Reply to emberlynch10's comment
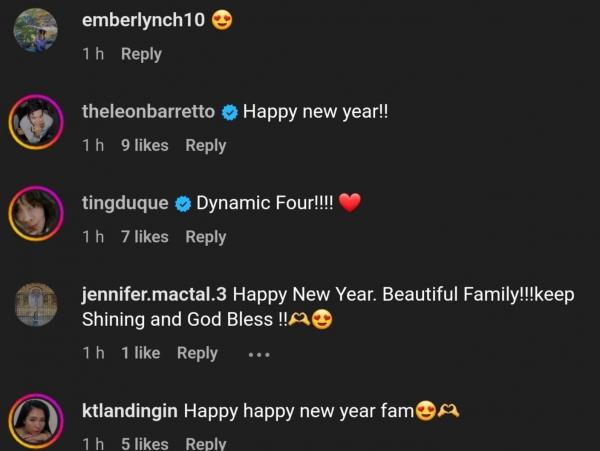 point(141,54)
